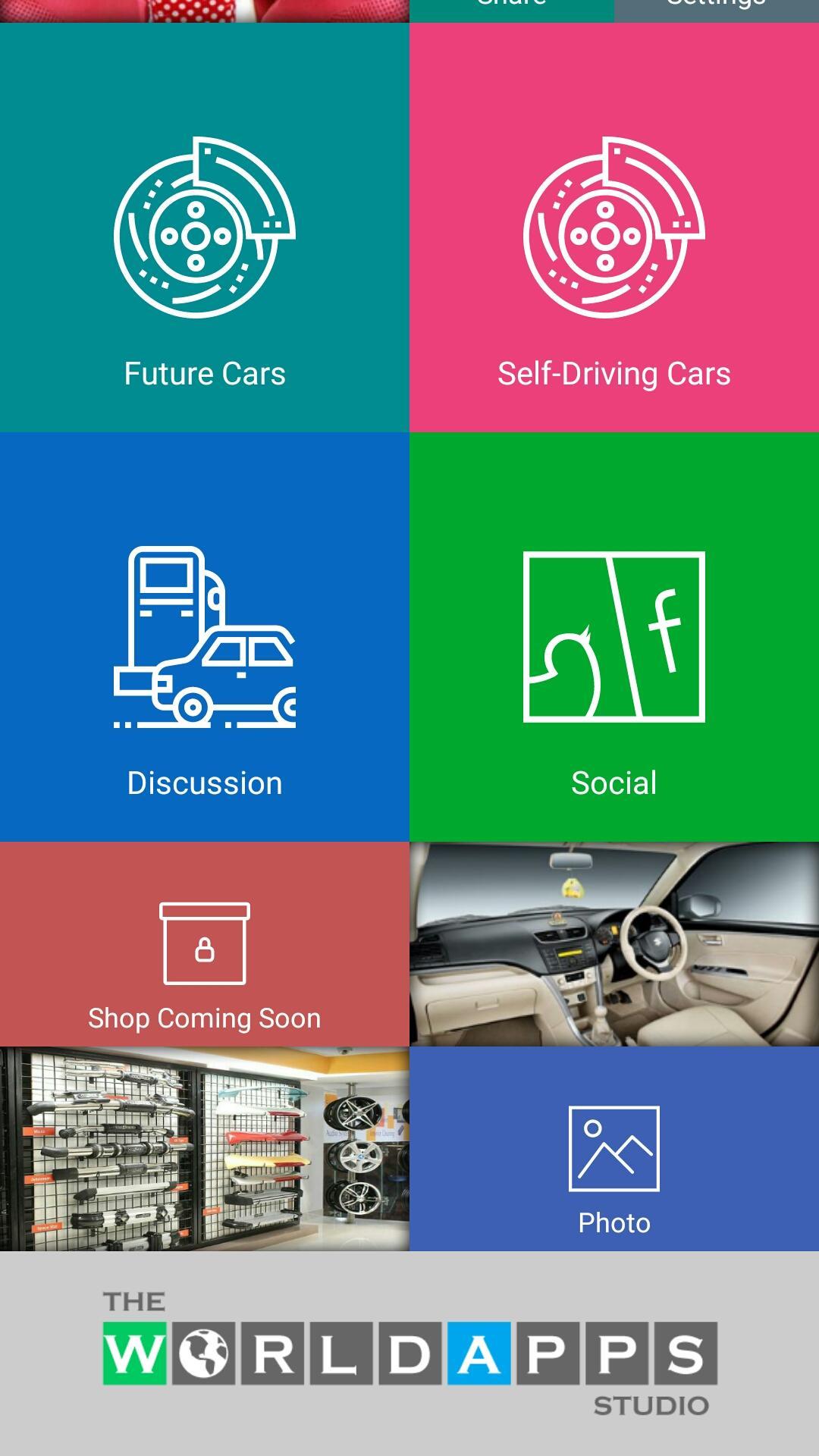Open the Future Cars tile
Screen dimensions: 819x1456
pyautogui.click(x=205, y=227)
